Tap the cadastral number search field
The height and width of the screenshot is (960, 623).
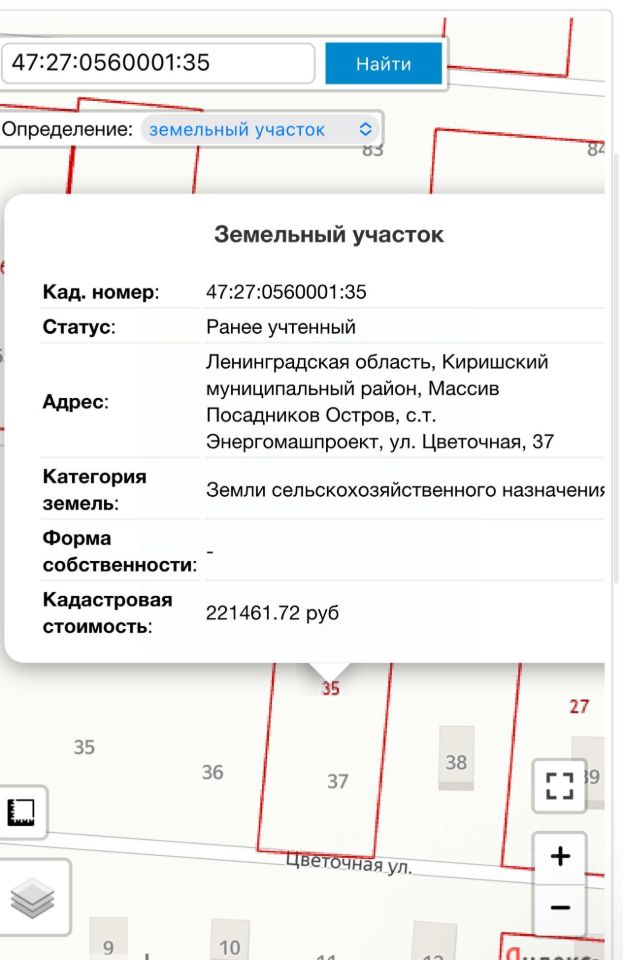point(158,63)
